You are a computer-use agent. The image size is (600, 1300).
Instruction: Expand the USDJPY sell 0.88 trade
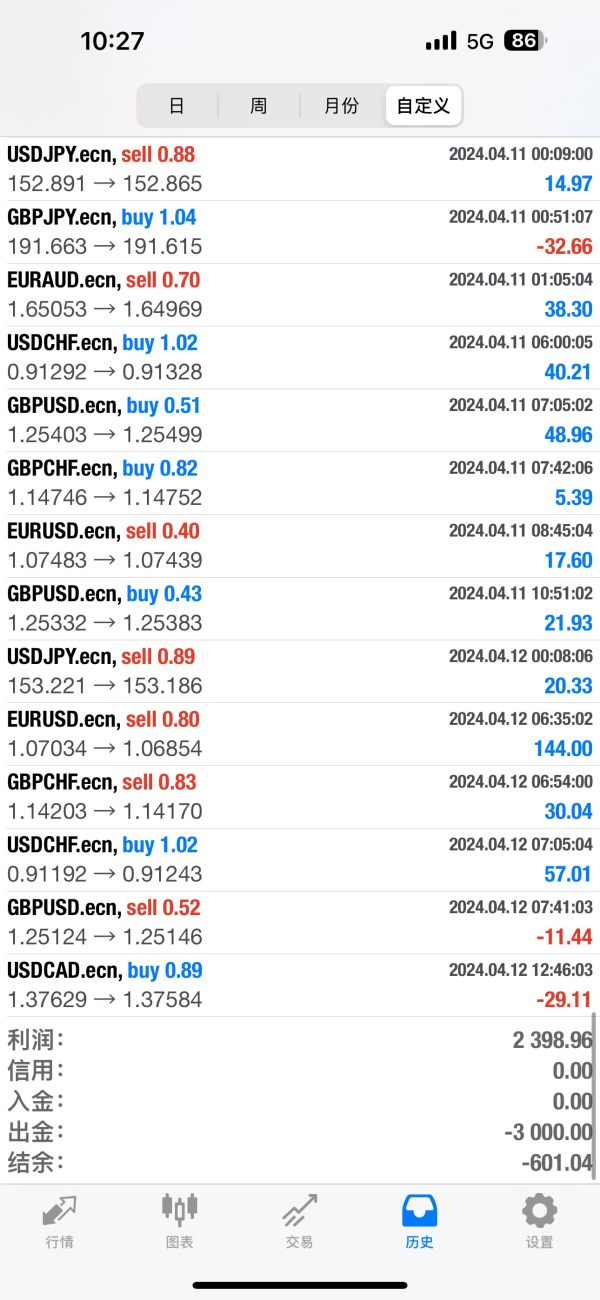[300, 169]
